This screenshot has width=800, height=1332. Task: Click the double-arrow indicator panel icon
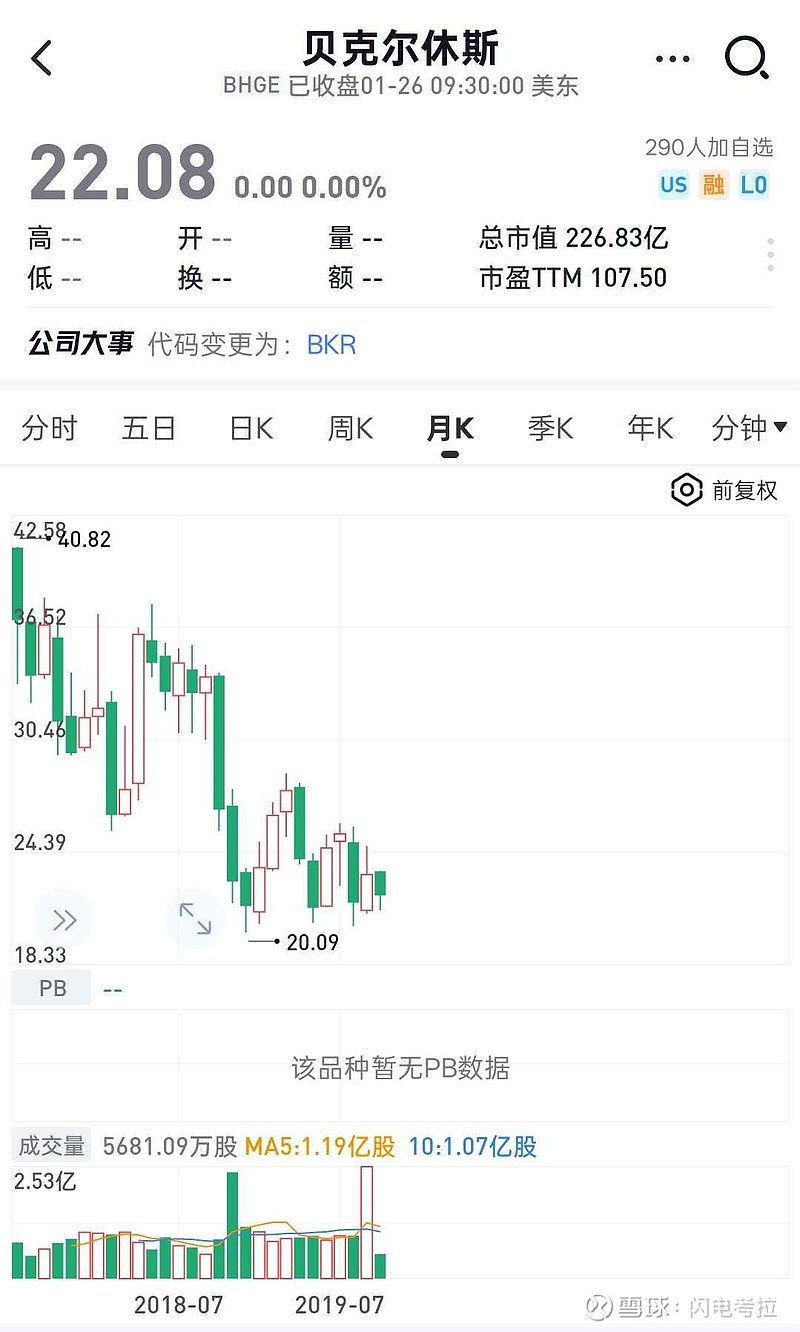point(64,918)
